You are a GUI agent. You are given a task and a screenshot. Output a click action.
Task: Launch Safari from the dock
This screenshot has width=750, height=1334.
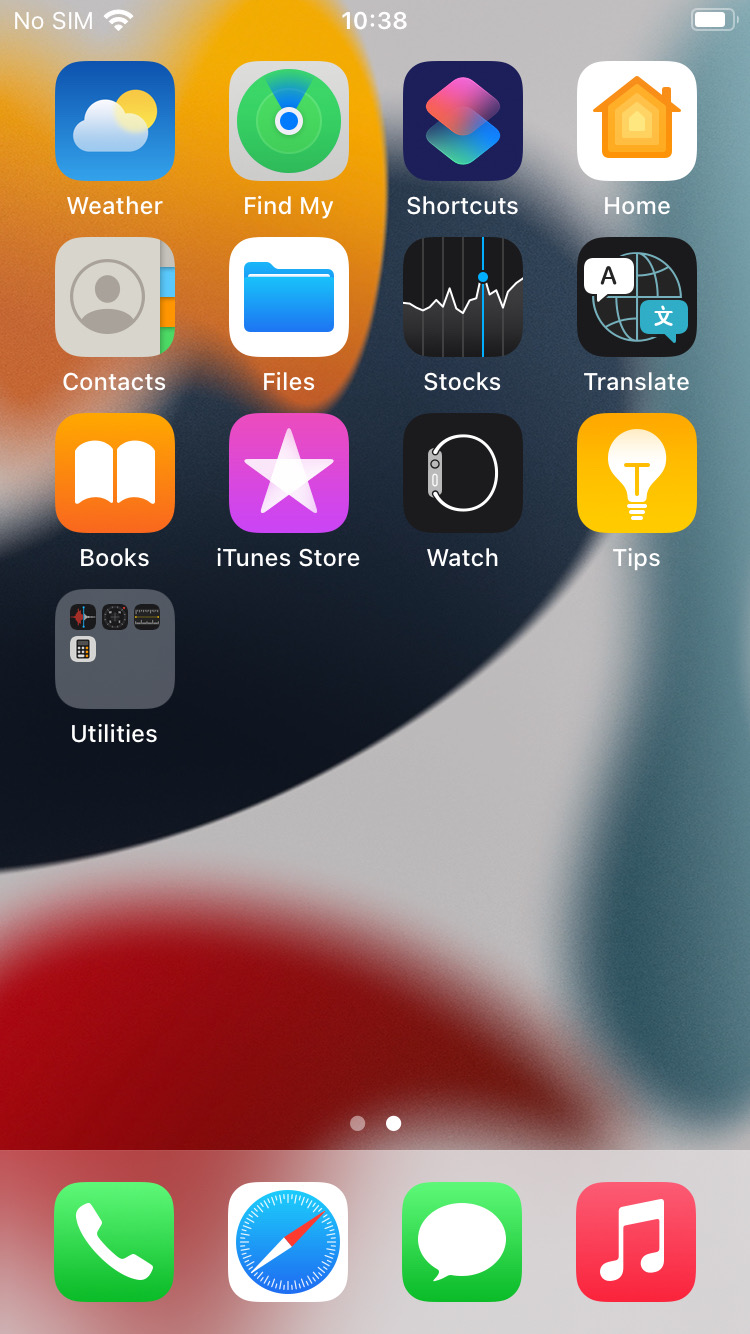[288, 1242]
